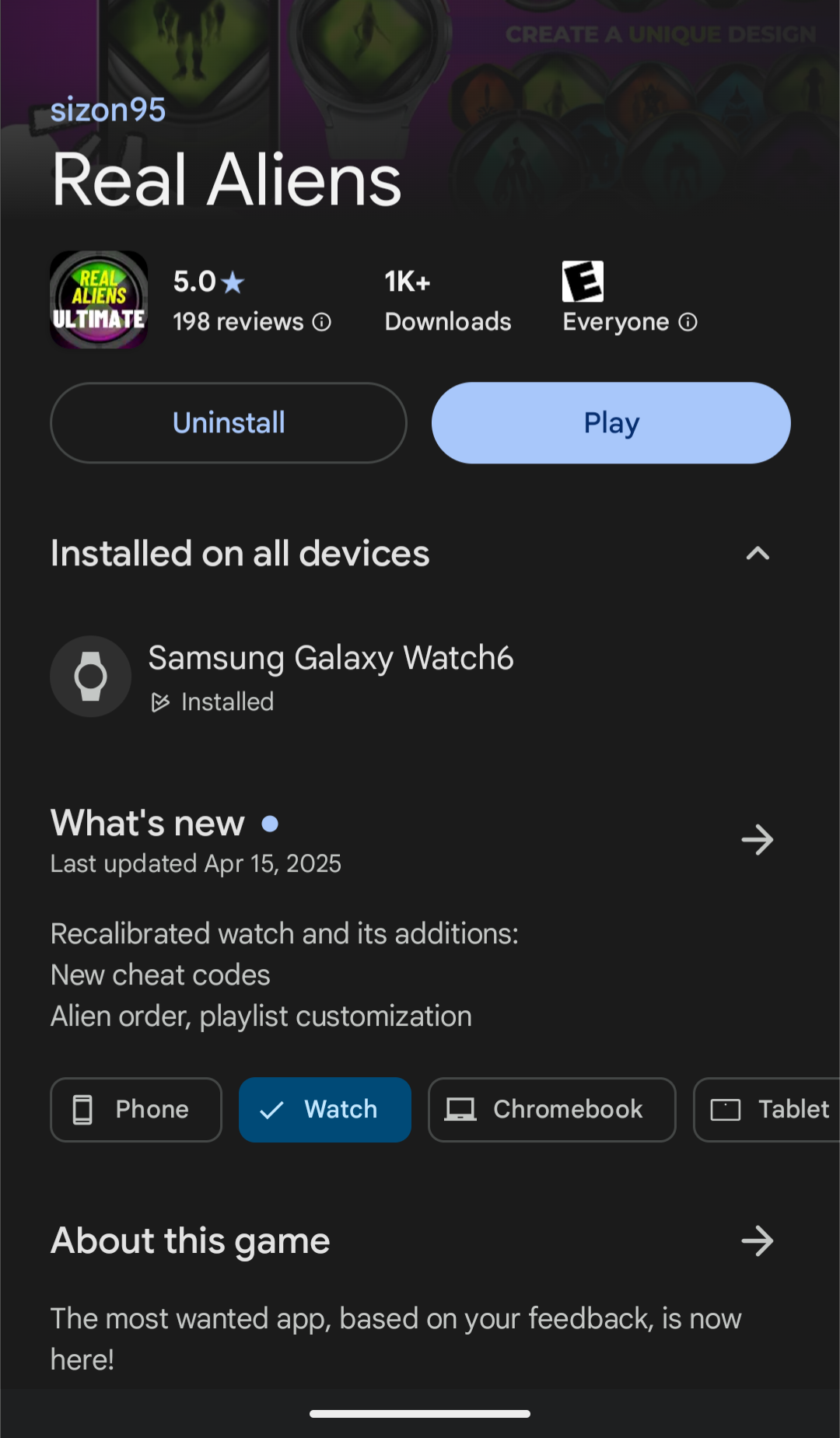View the Everyone content rating info
This screenshot has width=840, height=1438.
[x=688, y=322]
